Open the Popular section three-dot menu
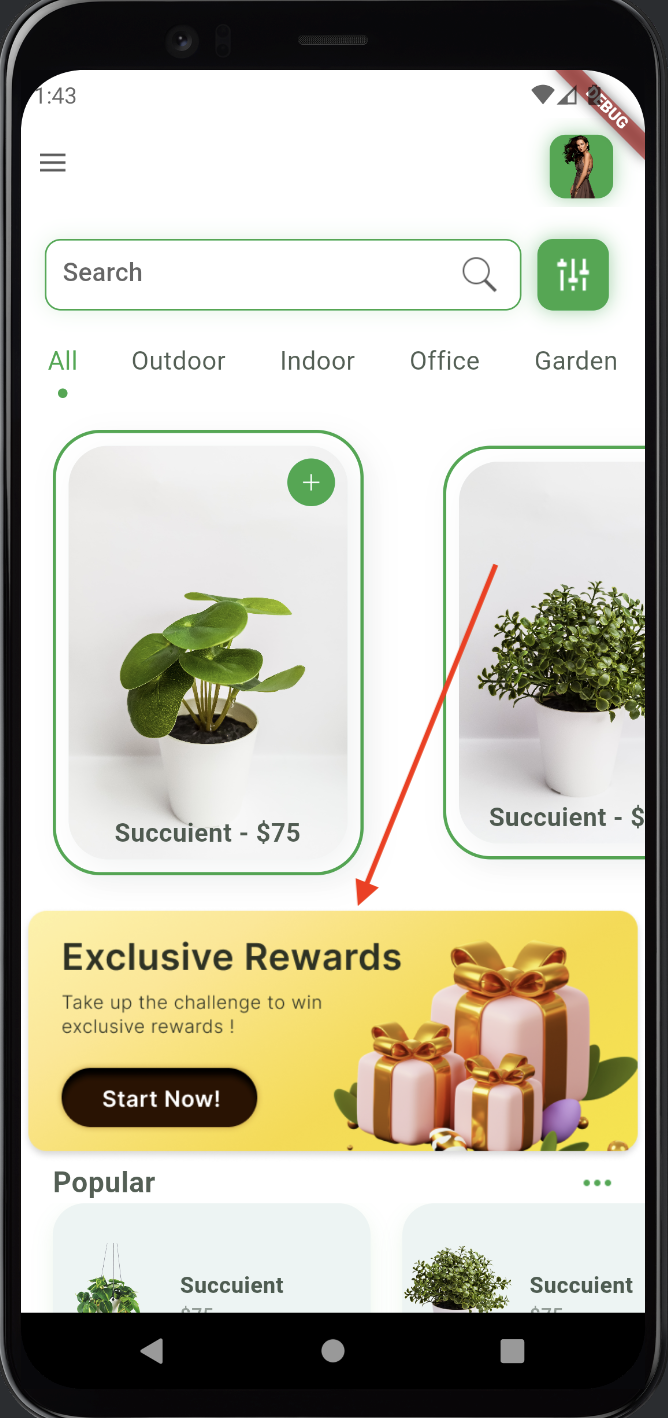668x1418 pixels. coord(597,1183)
